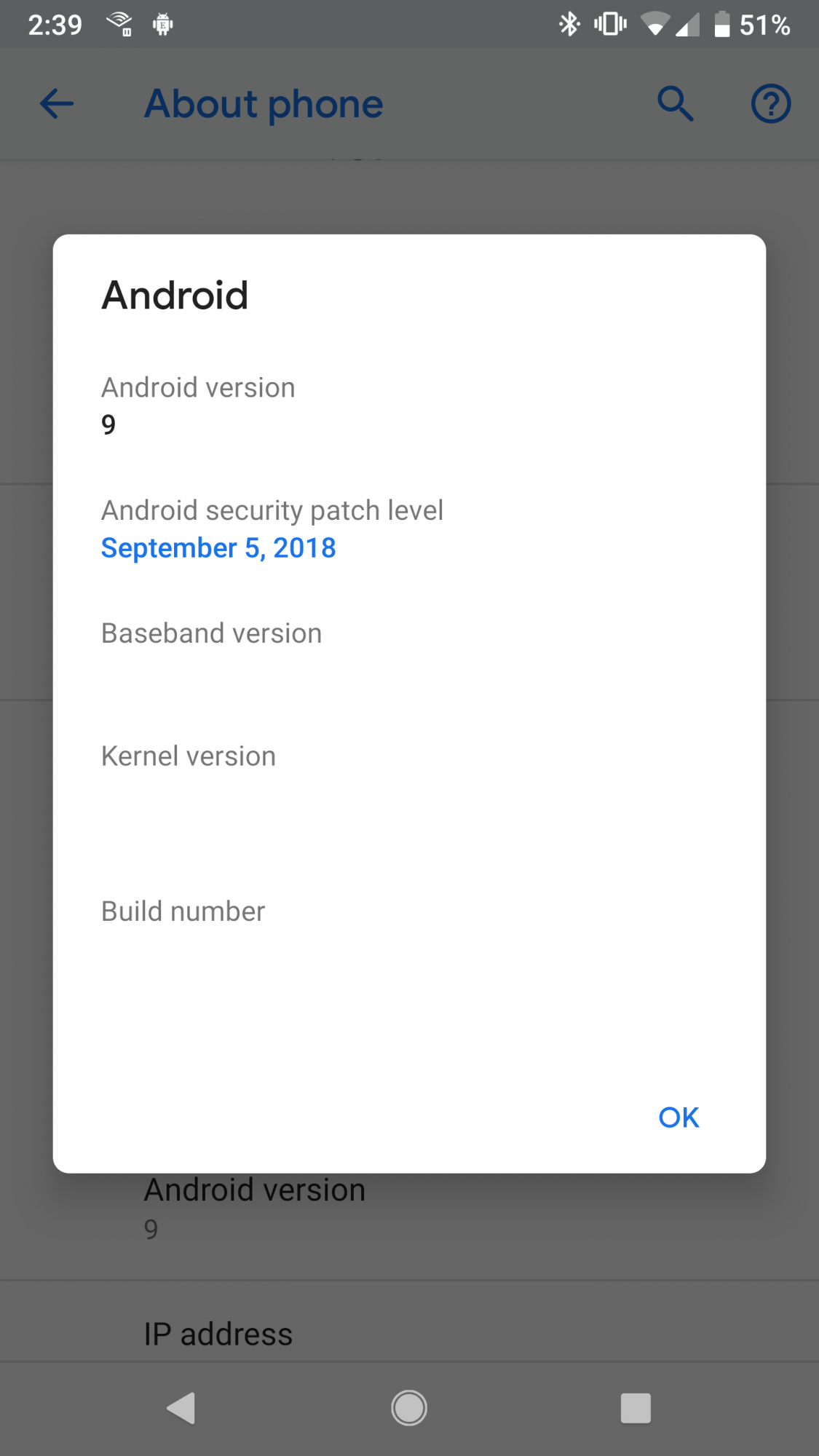The width and height of the screenshot is (819, 1456).
Task: Confirm the Android dialog with OK
Action: (x=678, y=1117)
